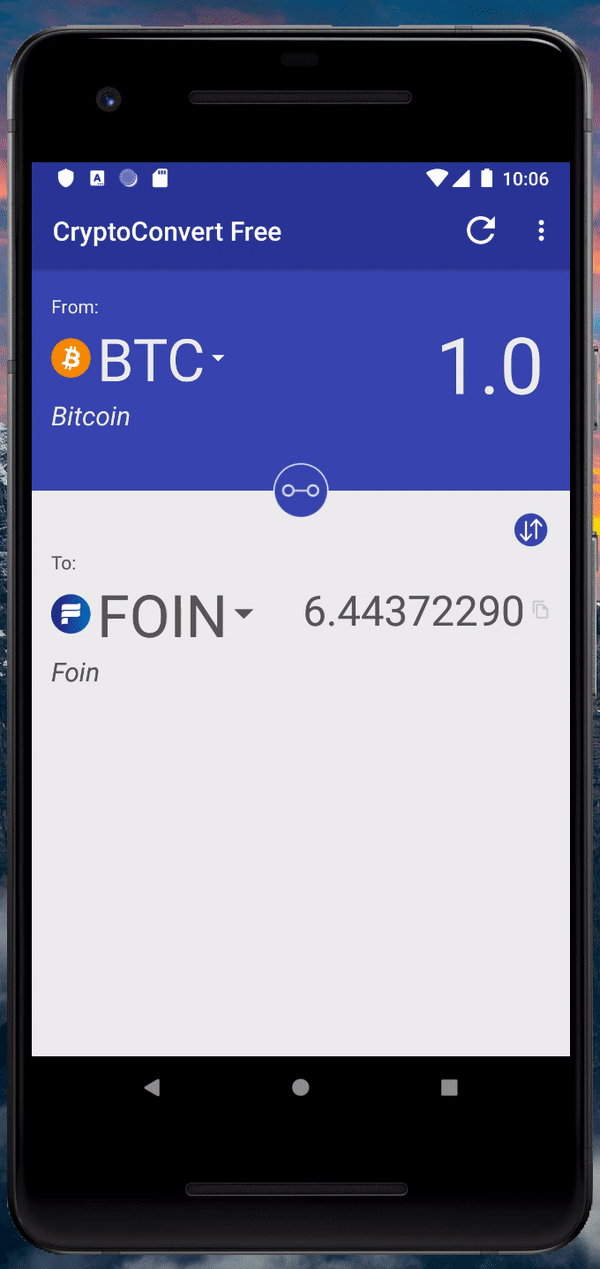The width and height of the screenshot is (600, 1269).
Task: Swap the From and To currencies
Action: (x=531, y=529)
